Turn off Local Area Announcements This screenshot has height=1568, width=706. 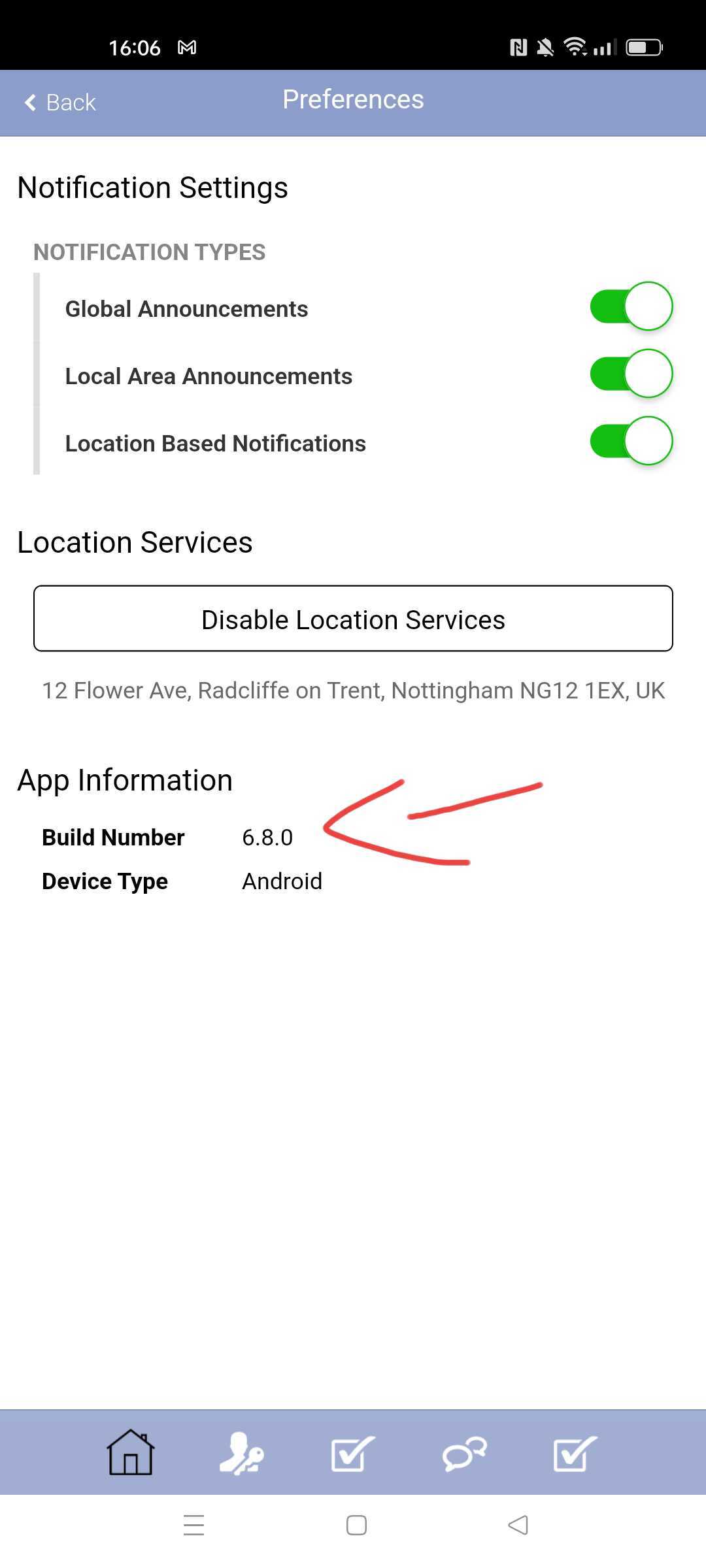tap(631, 374)
